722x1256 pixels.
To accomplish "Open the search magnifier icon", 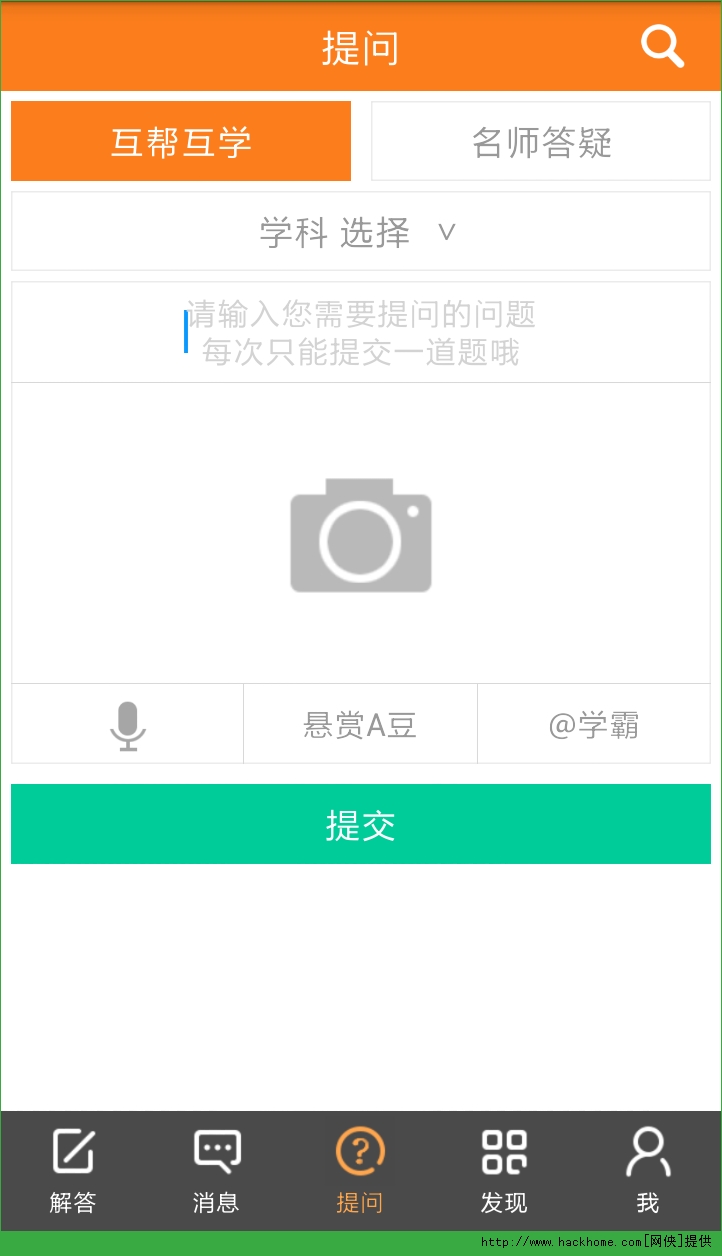I will (x=662, y=47).
